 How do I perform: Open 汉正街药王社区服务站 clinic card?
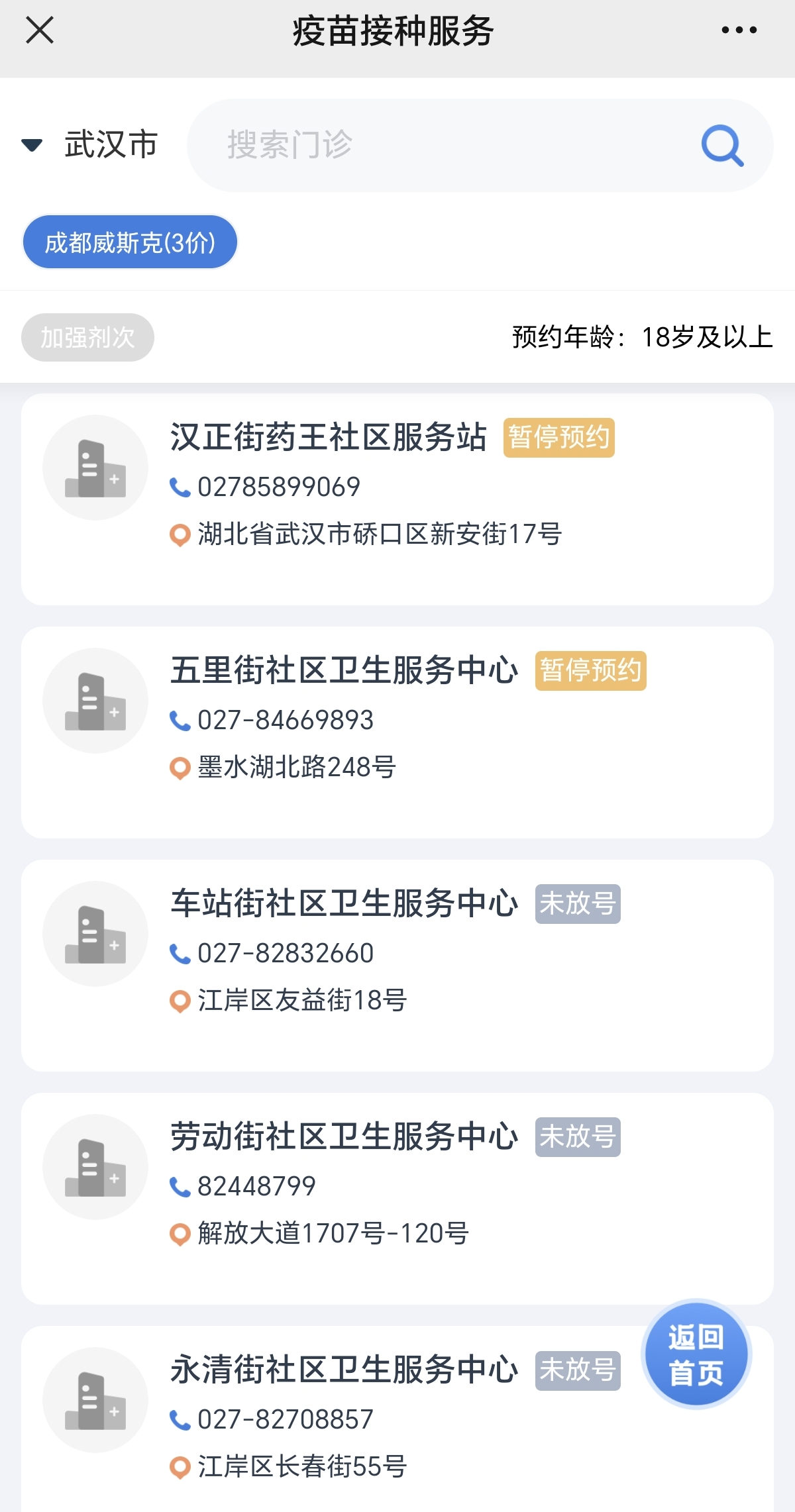(397, 499)
